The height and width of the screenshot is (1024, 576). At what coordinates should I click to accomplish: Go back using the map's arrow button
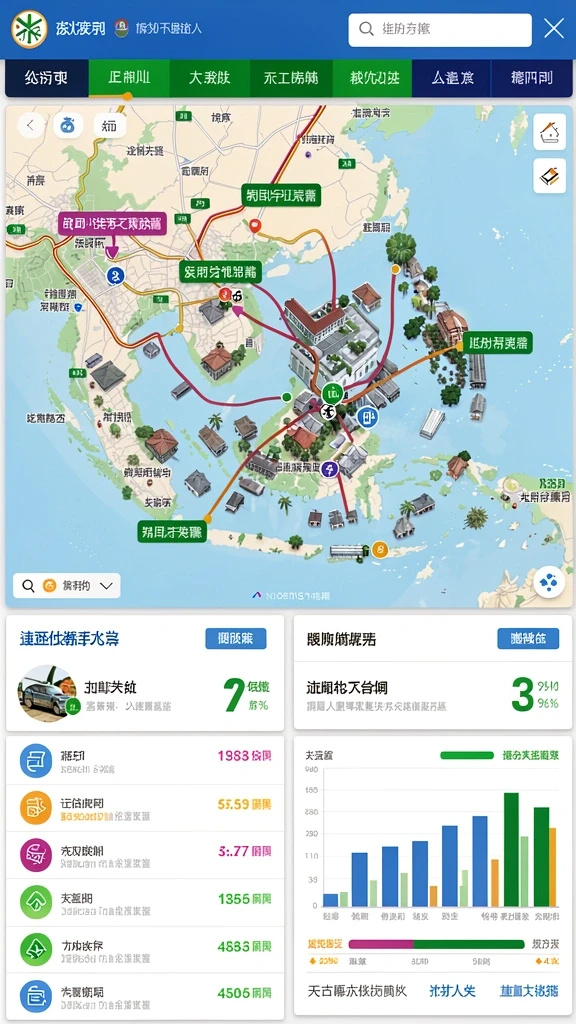pyautogui.click(x=31, y=125)
